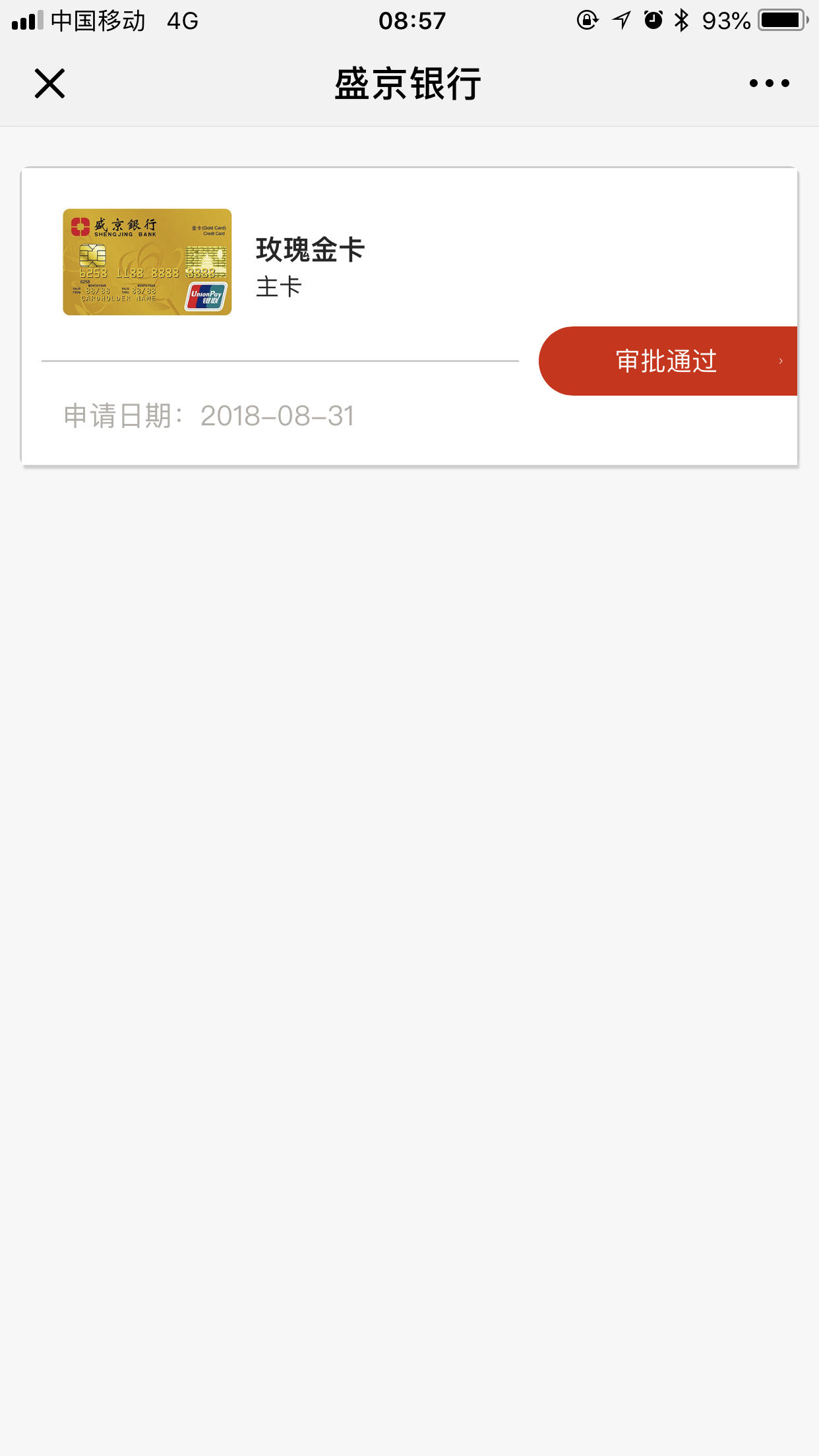This screenshot has width=819, height=1456.
Task: Tap the 审批通过 status button
Action: coord(667,361)
